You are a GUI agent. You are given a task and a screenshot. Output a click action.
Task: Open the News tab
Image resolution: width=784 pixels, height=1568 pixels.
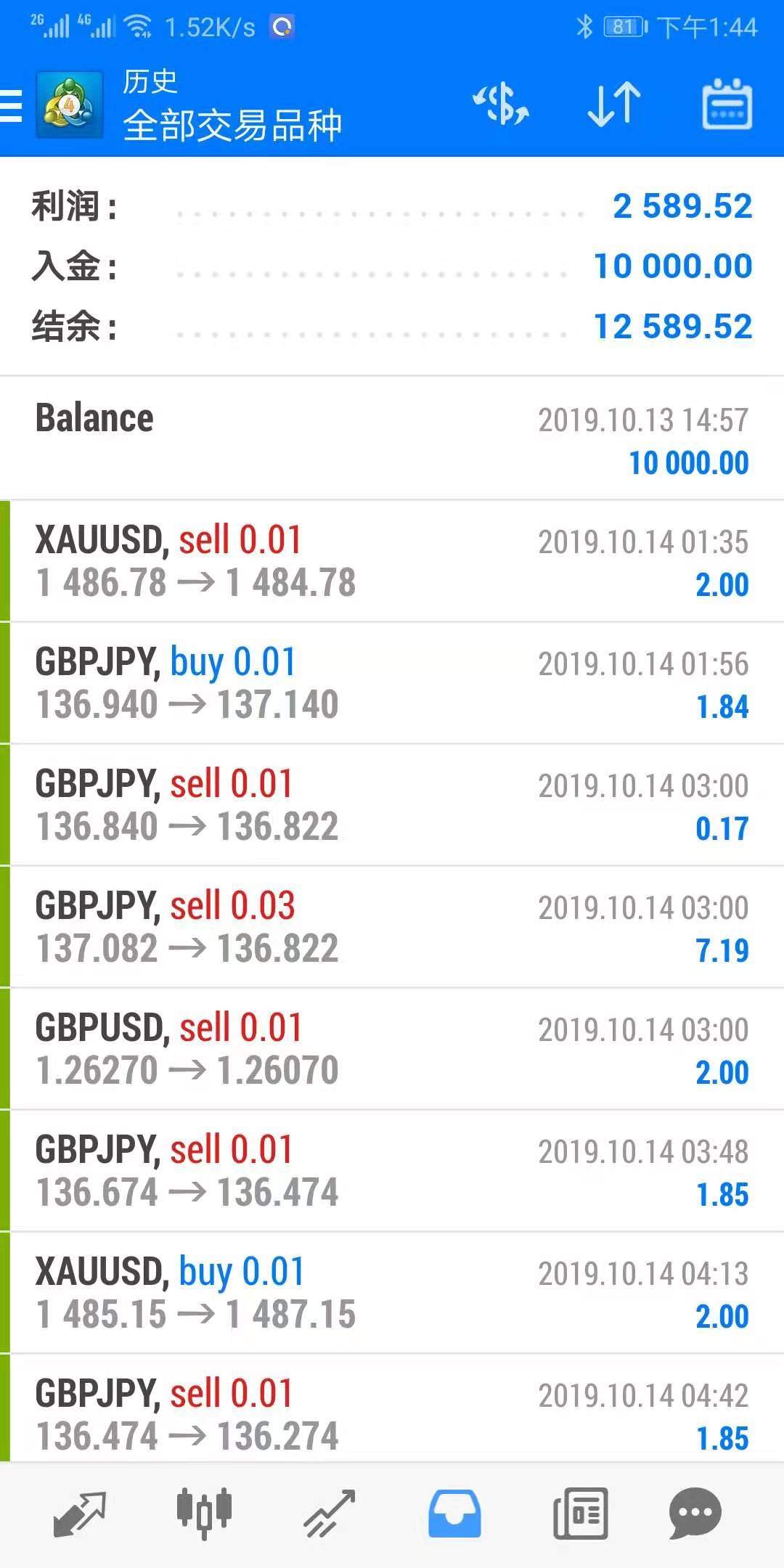pos(580,1514)
